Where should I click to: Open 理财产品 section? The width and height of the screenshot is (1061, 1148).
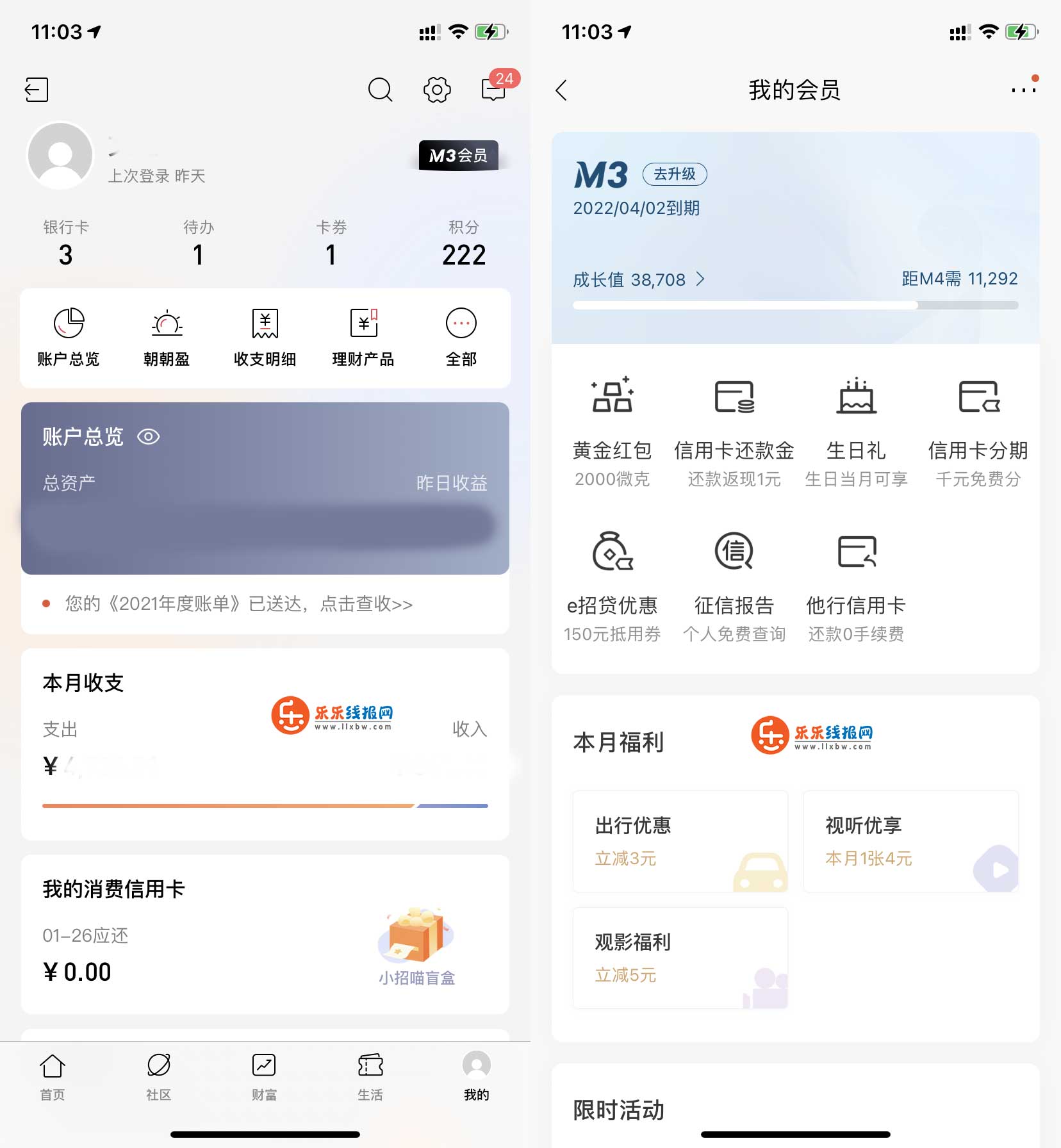click(x=363, y=336)
